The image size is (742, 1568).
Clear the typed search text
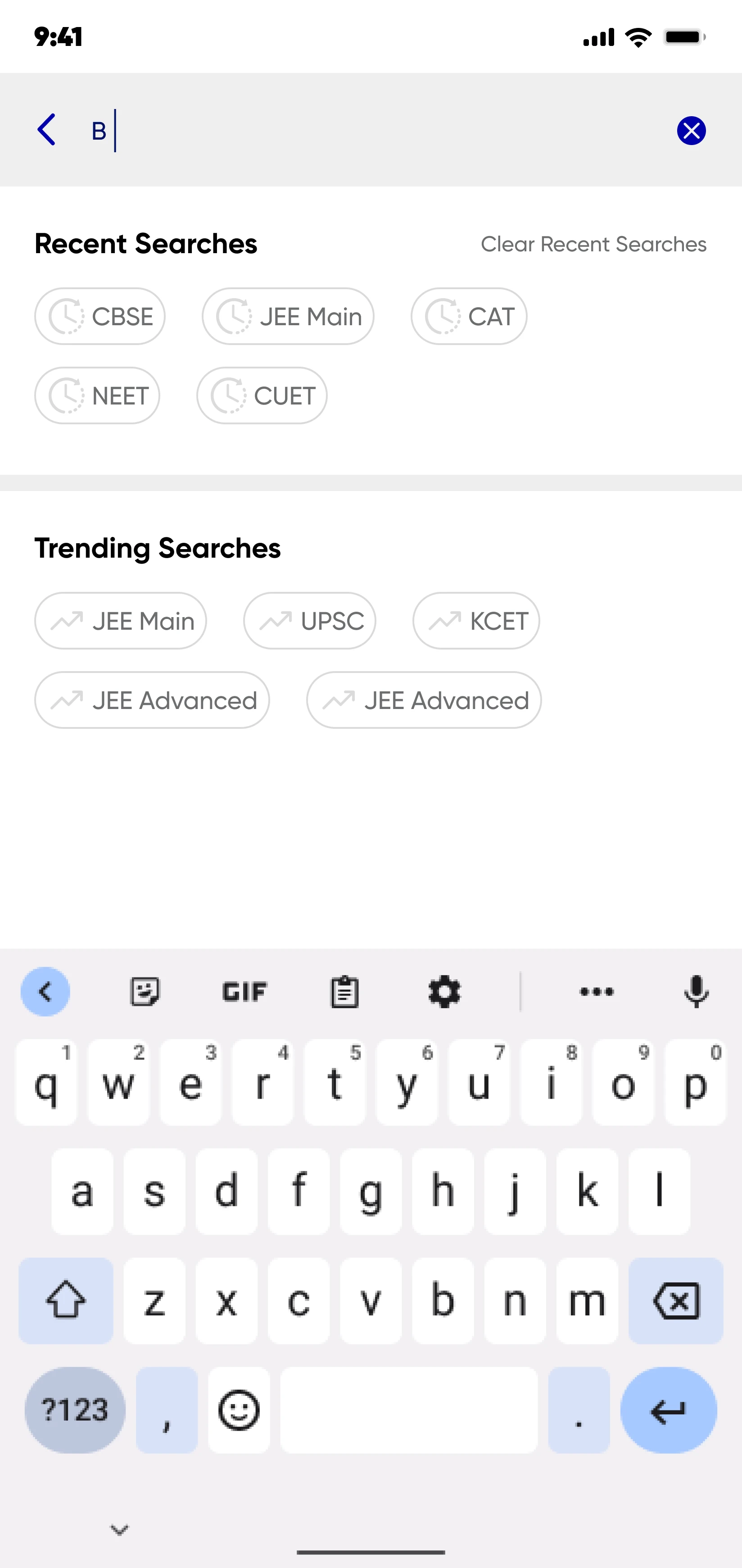click(691, 130)
